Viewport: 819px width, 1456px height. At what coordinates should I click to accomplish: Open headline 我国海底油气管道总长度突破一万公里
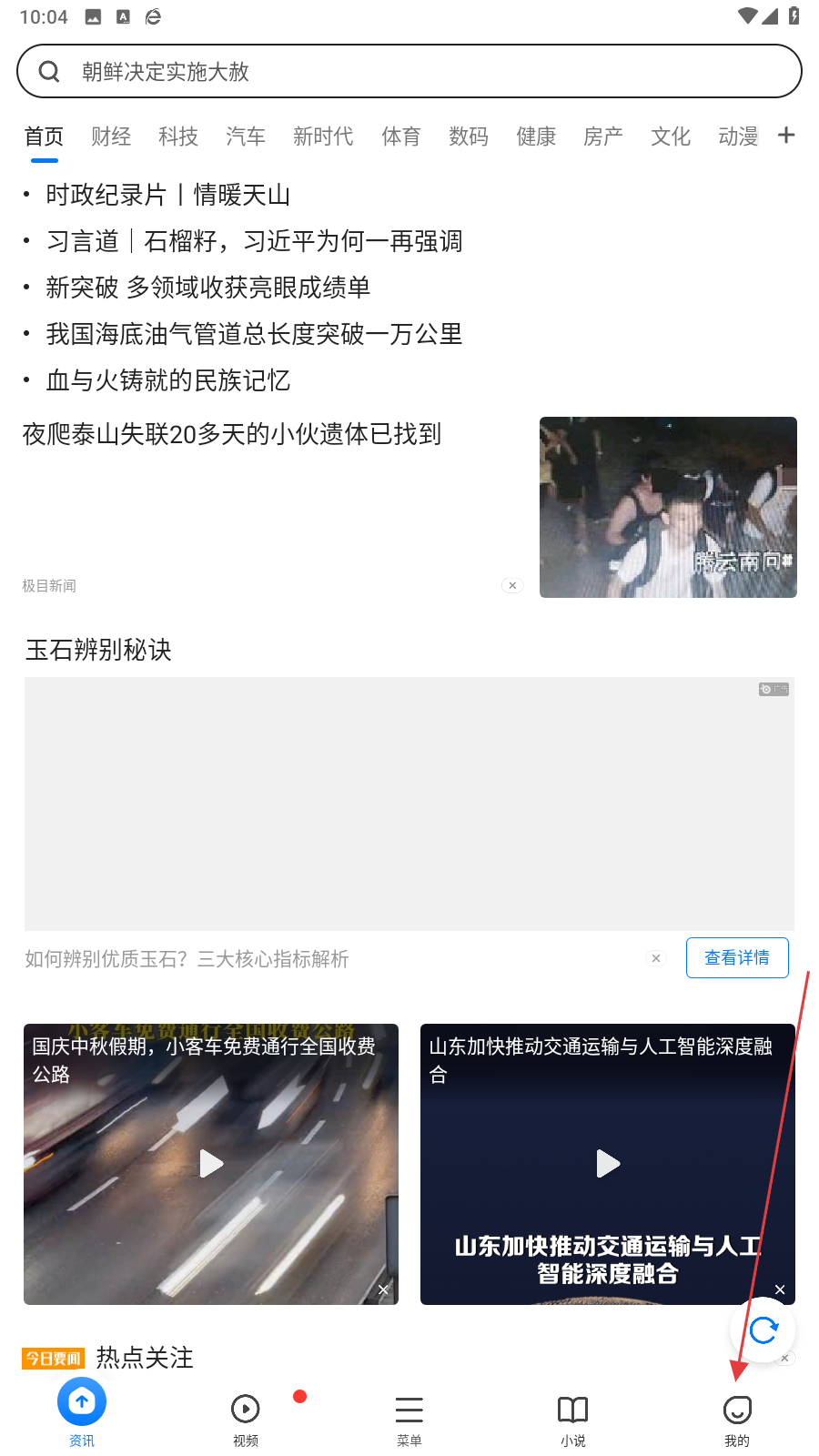tap(254, 334)
